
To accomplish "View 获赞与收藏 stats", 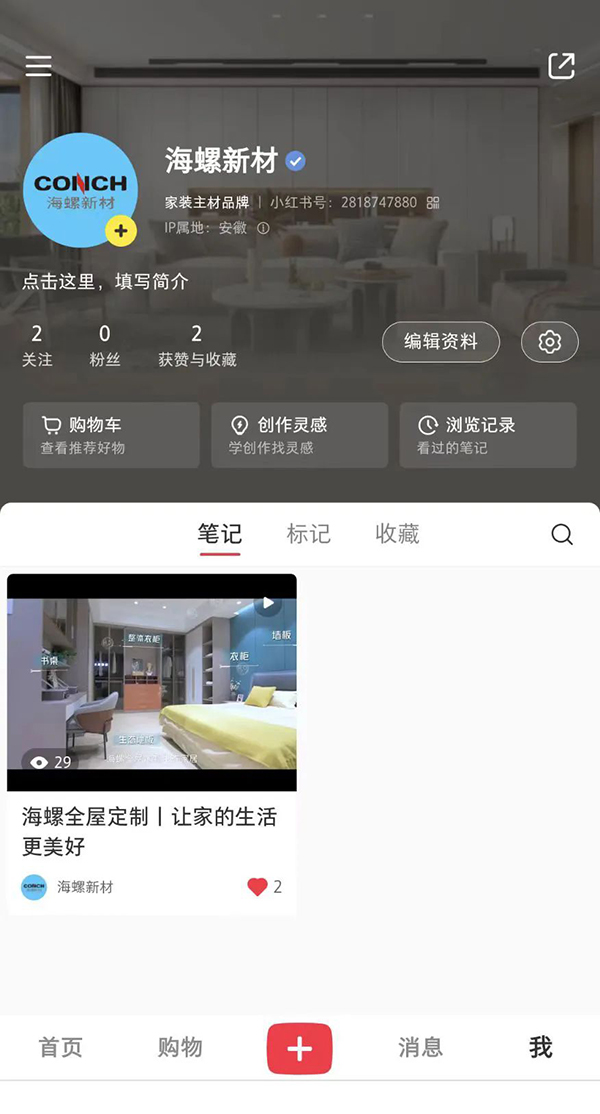I will click(x=197, y=345).
